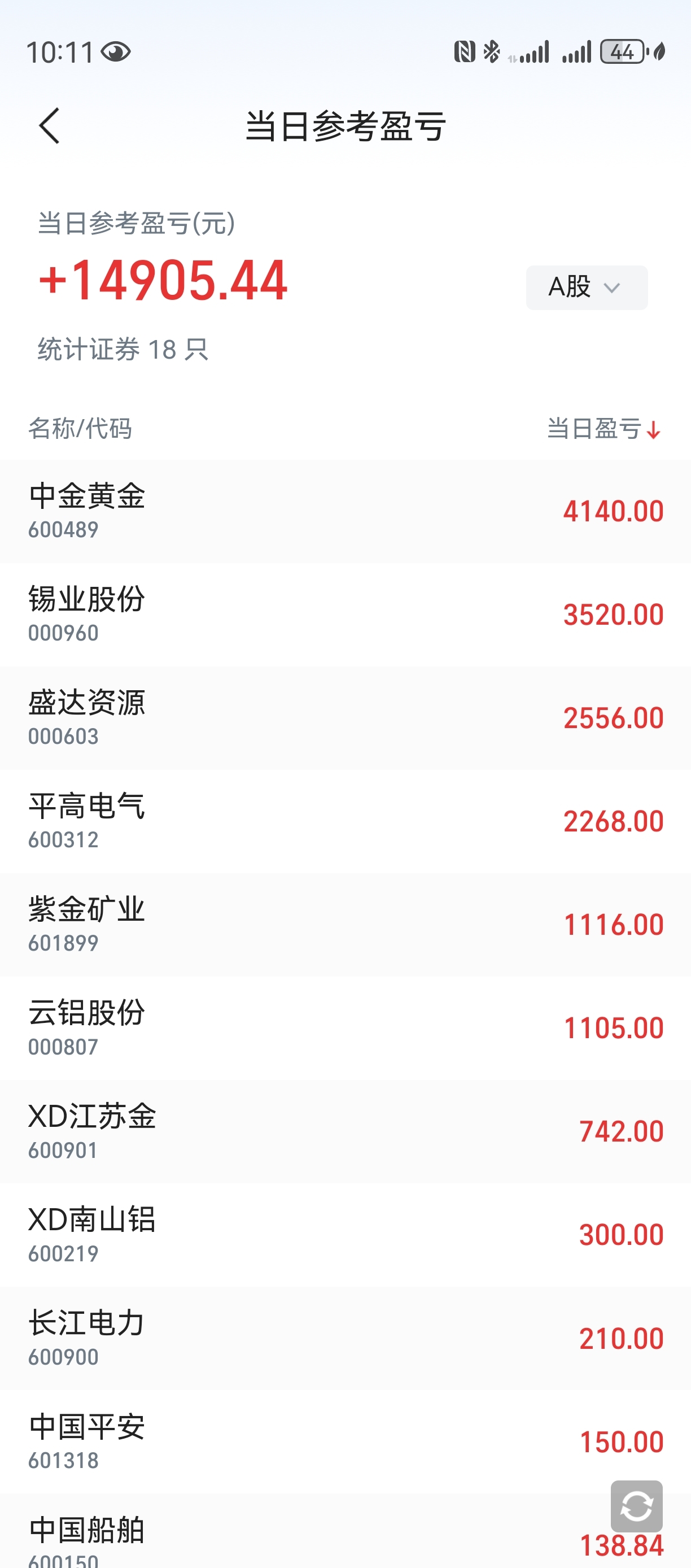This screenshot has width=691, height=1568.
Task: Sort list by 当日盈亏 column
Action: (603, 429)
